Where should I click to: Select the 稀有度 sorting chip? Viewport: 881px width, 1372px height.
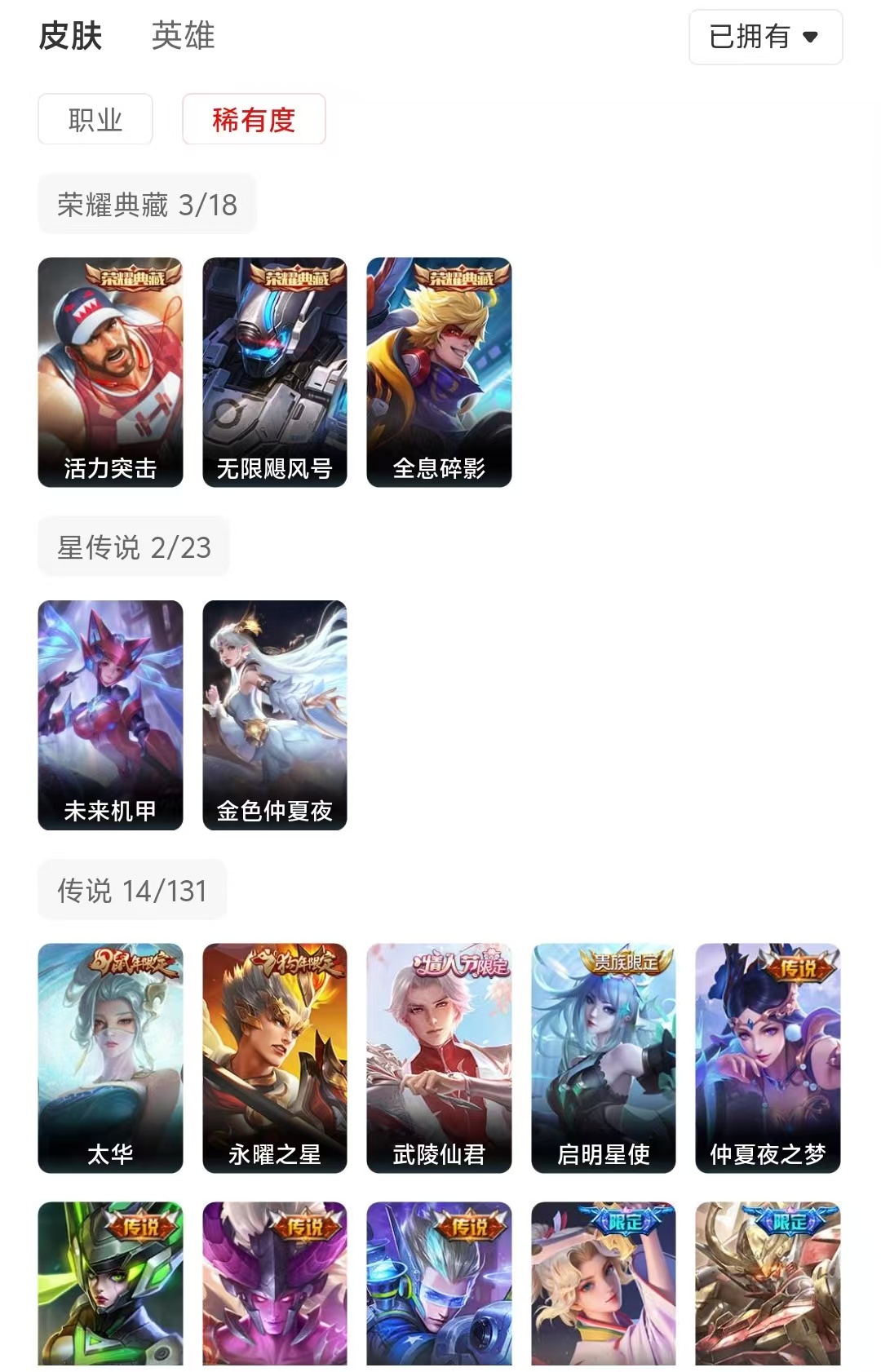pyautogui.click(x=254, y=120)
